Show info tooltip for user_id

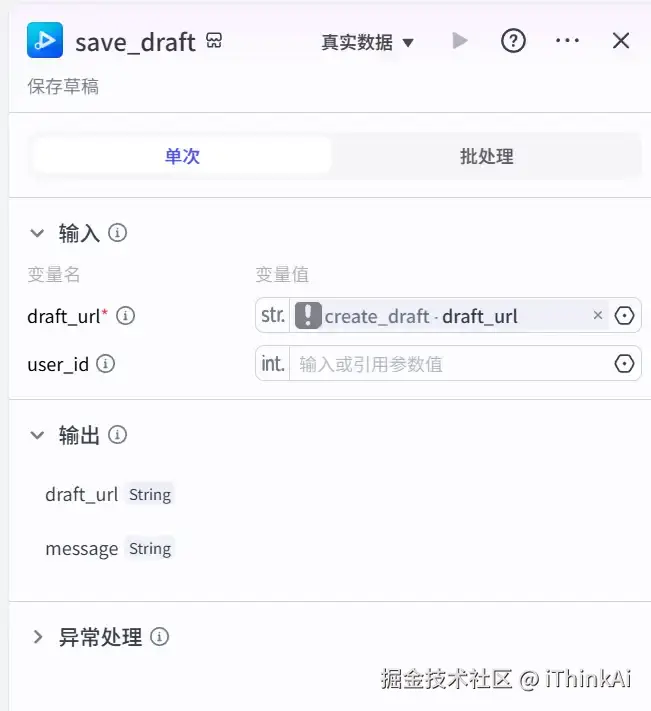(x=105, y=364)
